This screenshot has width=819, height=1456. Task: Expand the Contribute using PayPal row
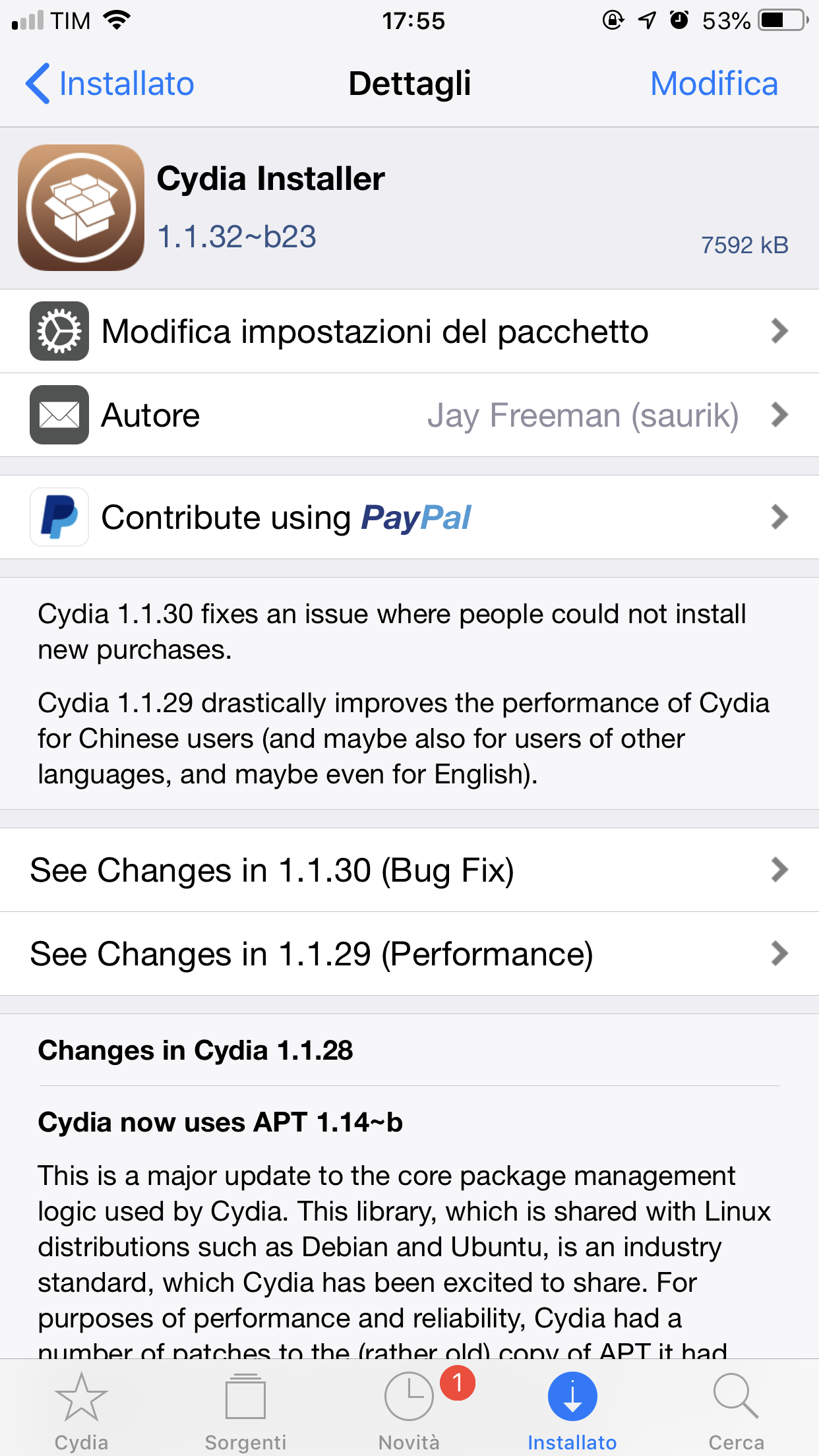[409, 517]
